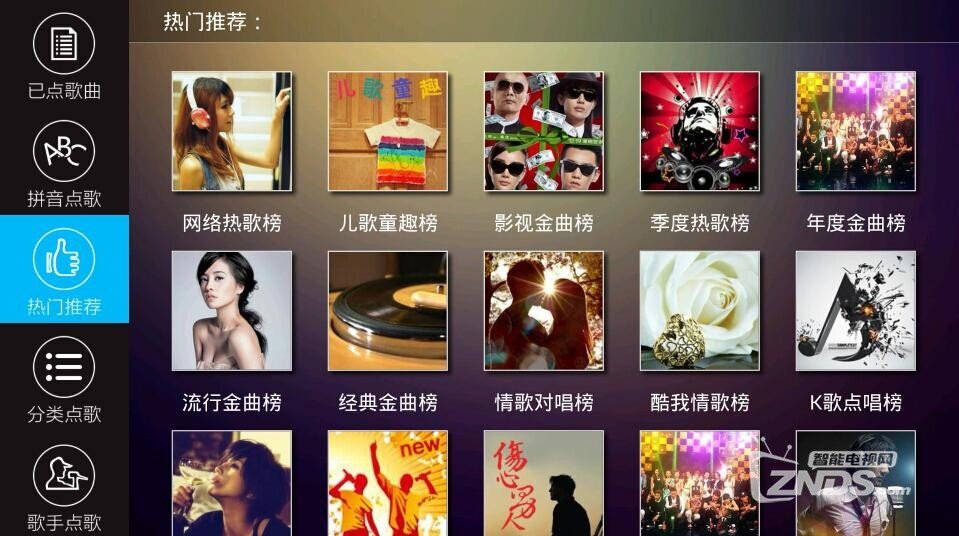Go to 分类点歌 category section
959x536 pixels.
(x=64, y=377)
